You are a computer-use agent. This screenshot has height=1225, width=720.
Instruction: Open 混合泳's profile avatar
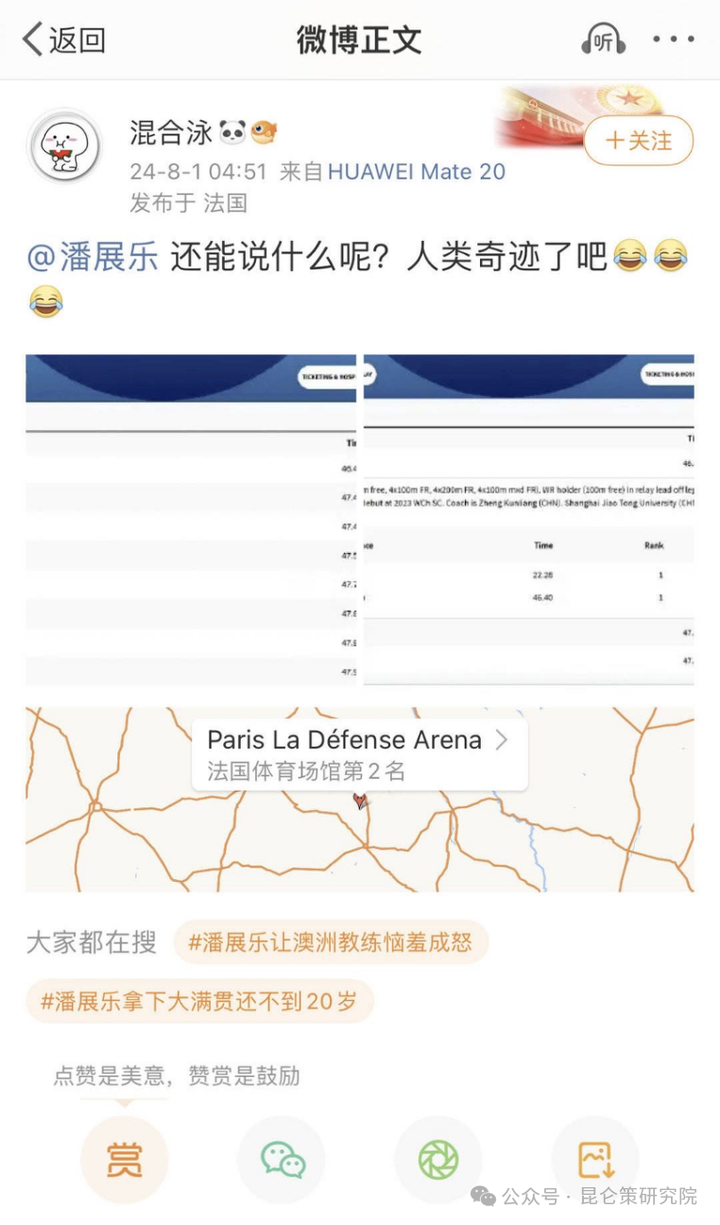(x=65, y=147)
